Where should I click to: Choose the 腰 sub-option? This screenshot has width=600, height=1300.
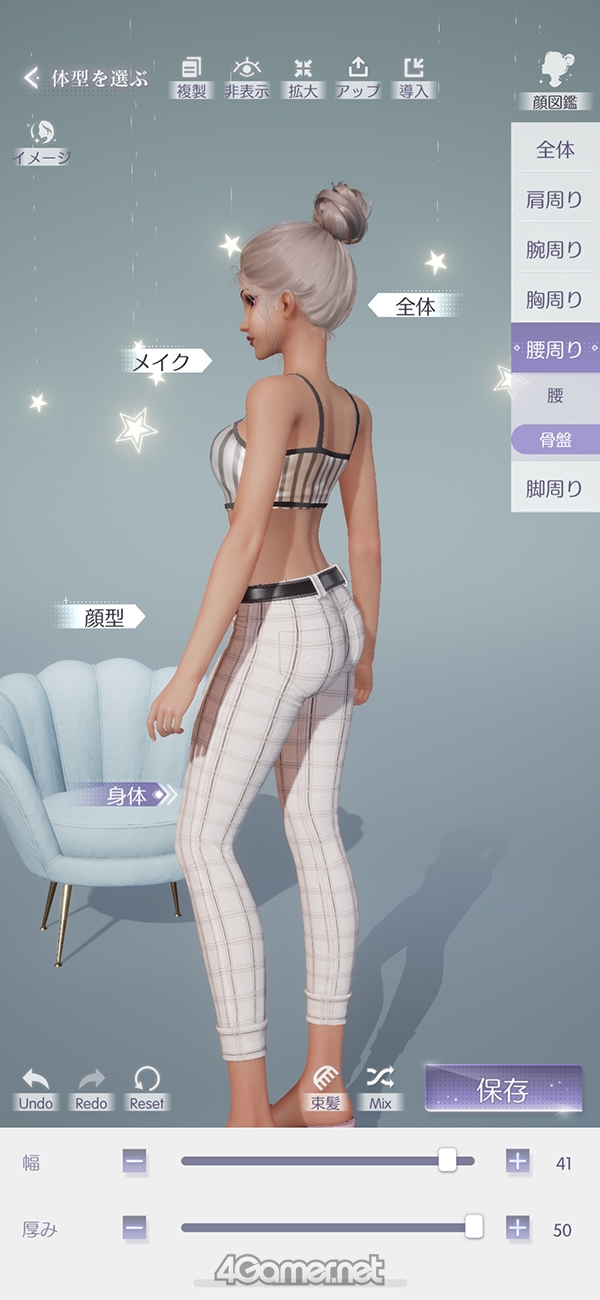[x=555, y=395]
